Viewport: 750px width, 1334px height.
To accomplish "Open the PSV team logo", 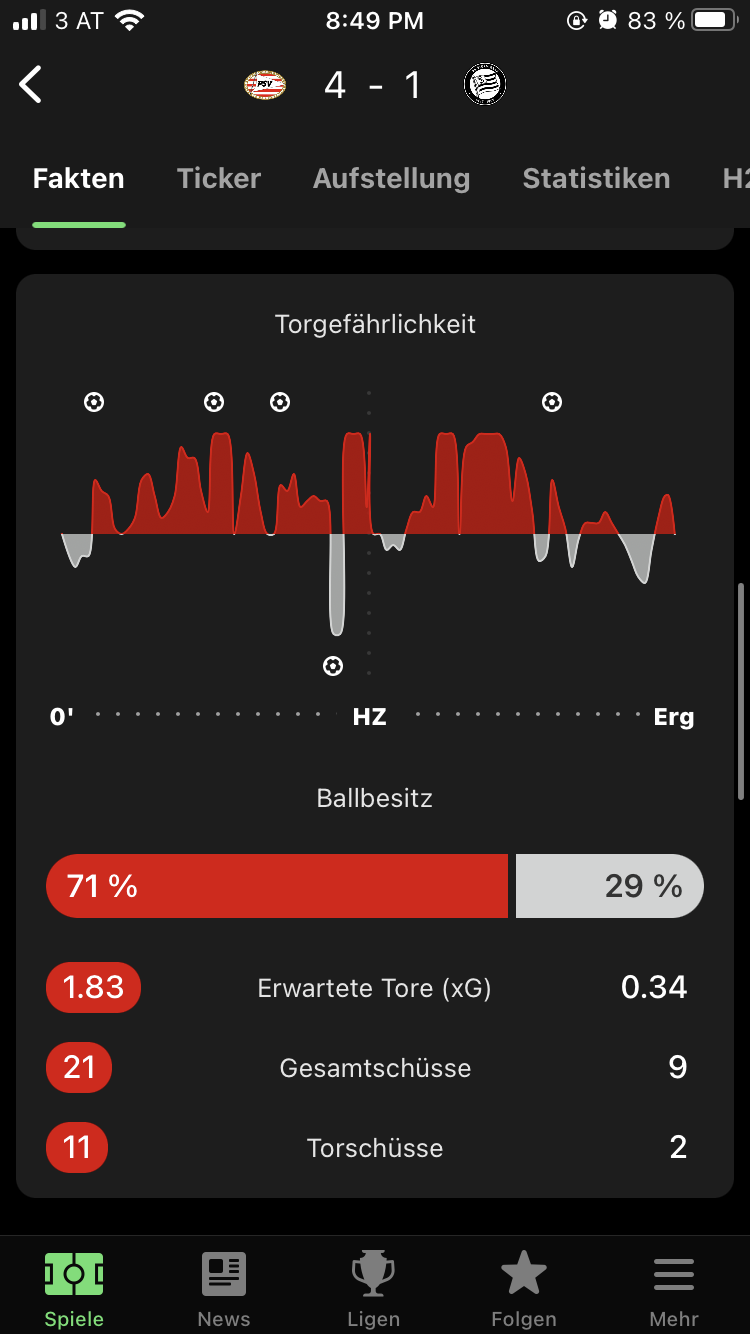I will (265, 85).
